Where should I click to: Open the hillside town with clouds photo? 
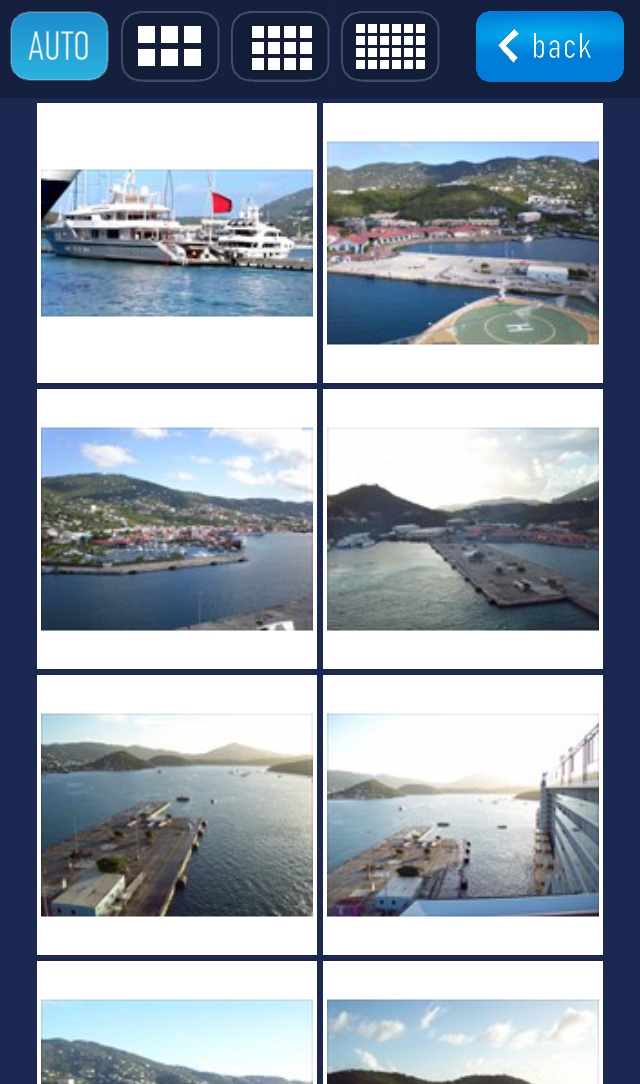[x=177, y=529]
